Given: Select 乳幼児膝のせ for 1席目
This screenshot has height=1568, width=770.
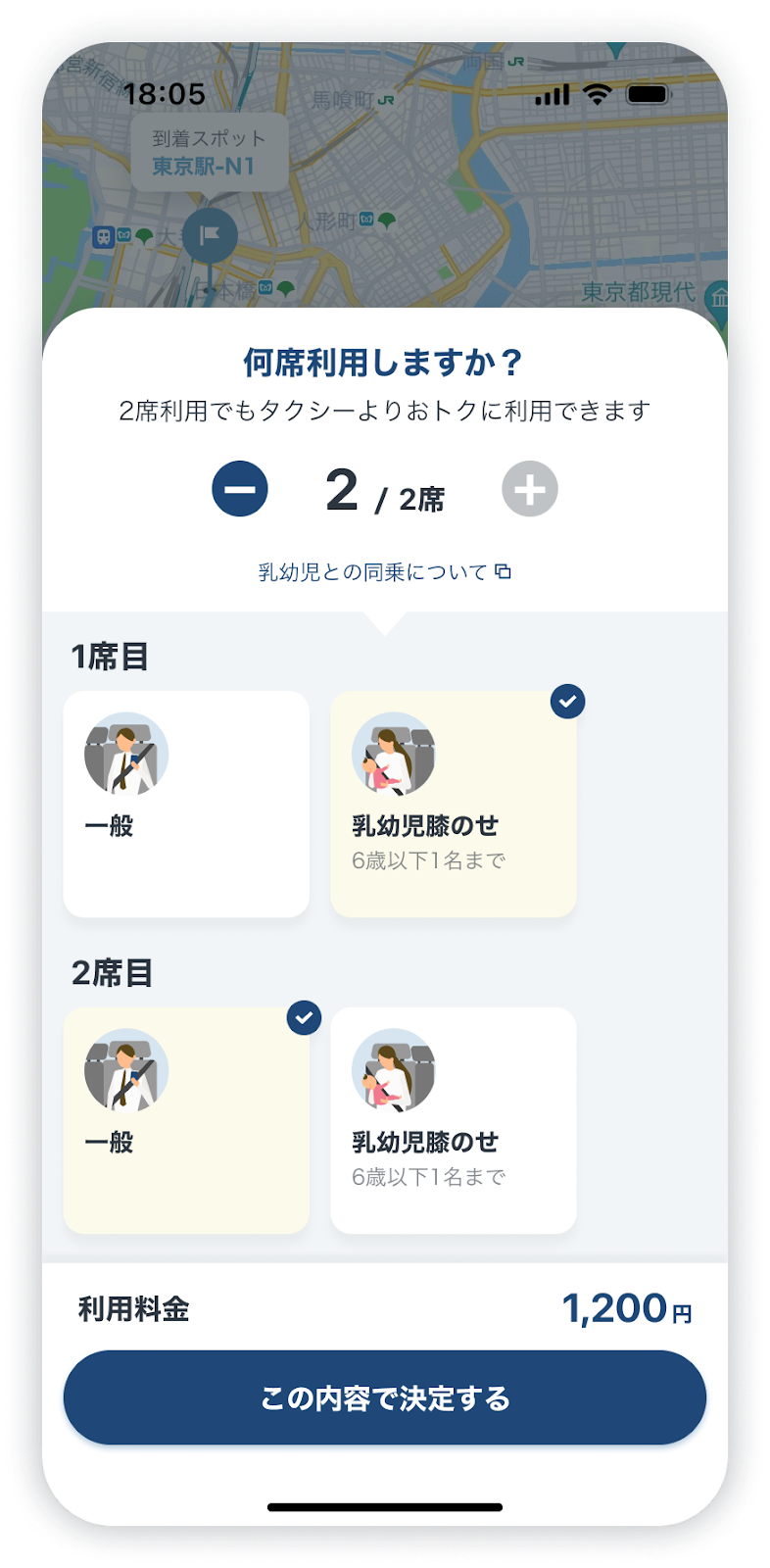Looking at the screenshot, I should [453, 804].
